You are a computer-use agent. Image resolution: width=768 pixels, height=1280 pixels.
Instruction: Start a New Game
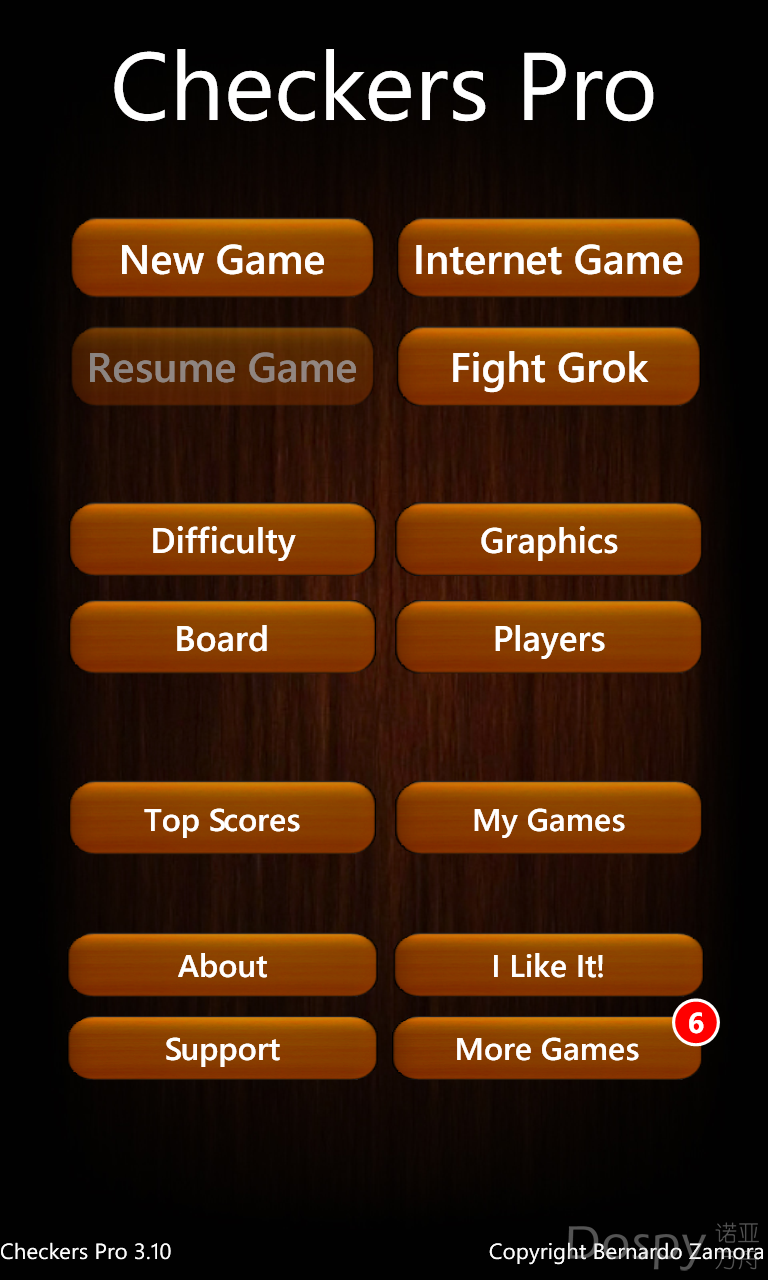point(222,260)
